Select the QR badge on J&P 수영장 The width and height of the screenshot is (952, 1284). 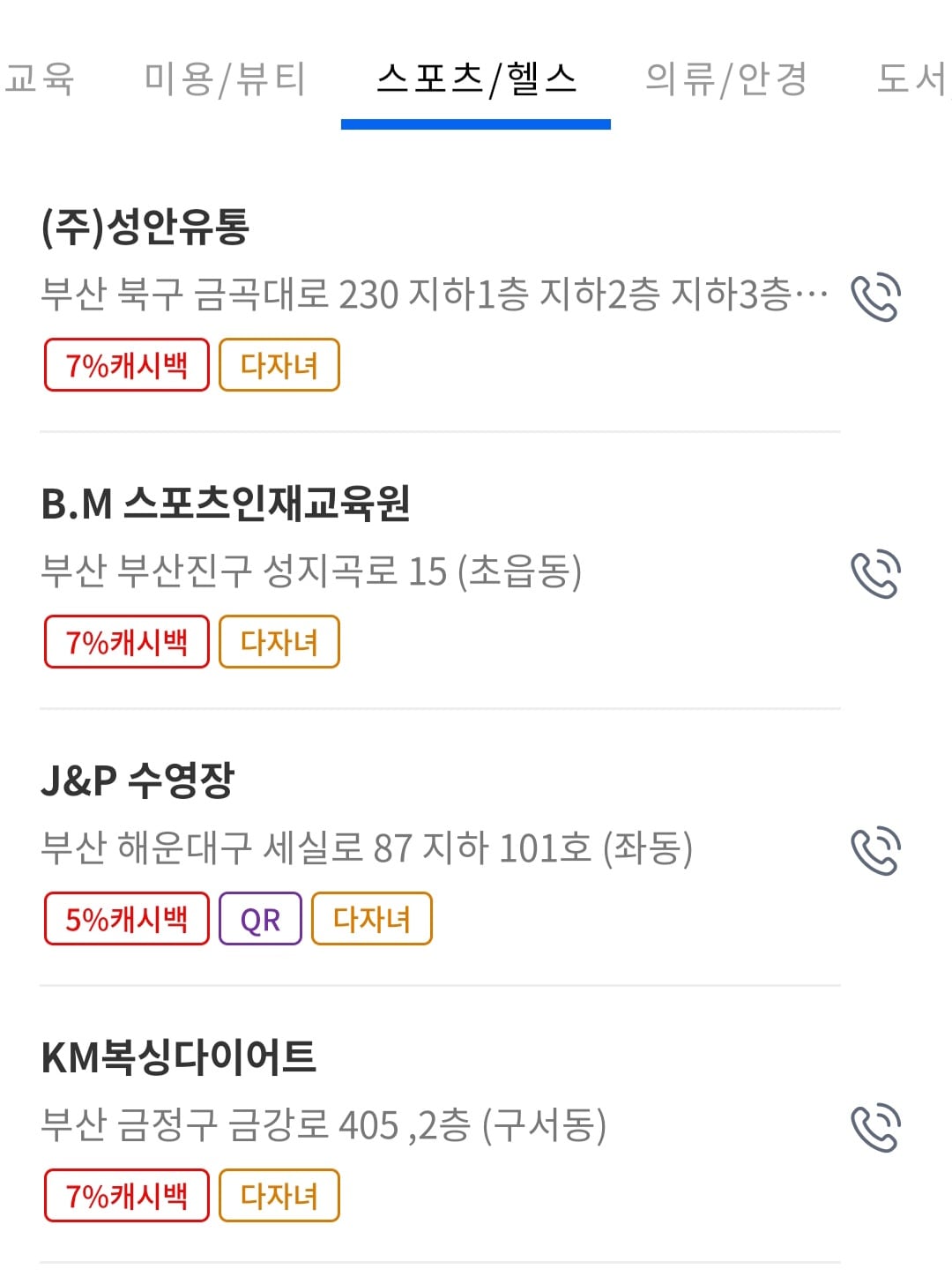(x=258, y=918)
